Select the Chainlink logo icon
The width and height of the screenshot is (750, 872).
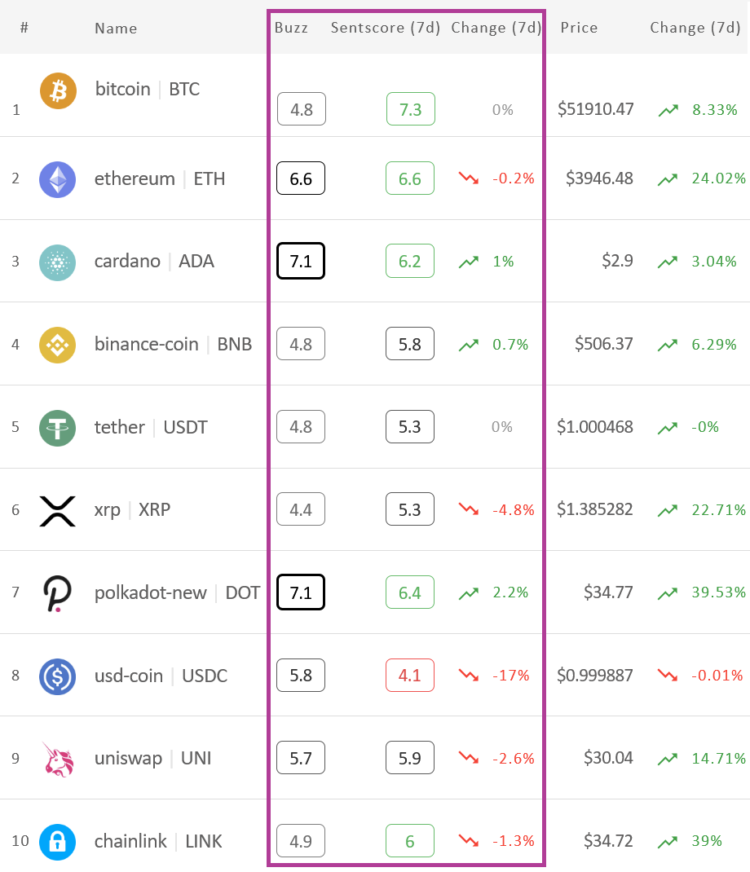tap(56, 840)
